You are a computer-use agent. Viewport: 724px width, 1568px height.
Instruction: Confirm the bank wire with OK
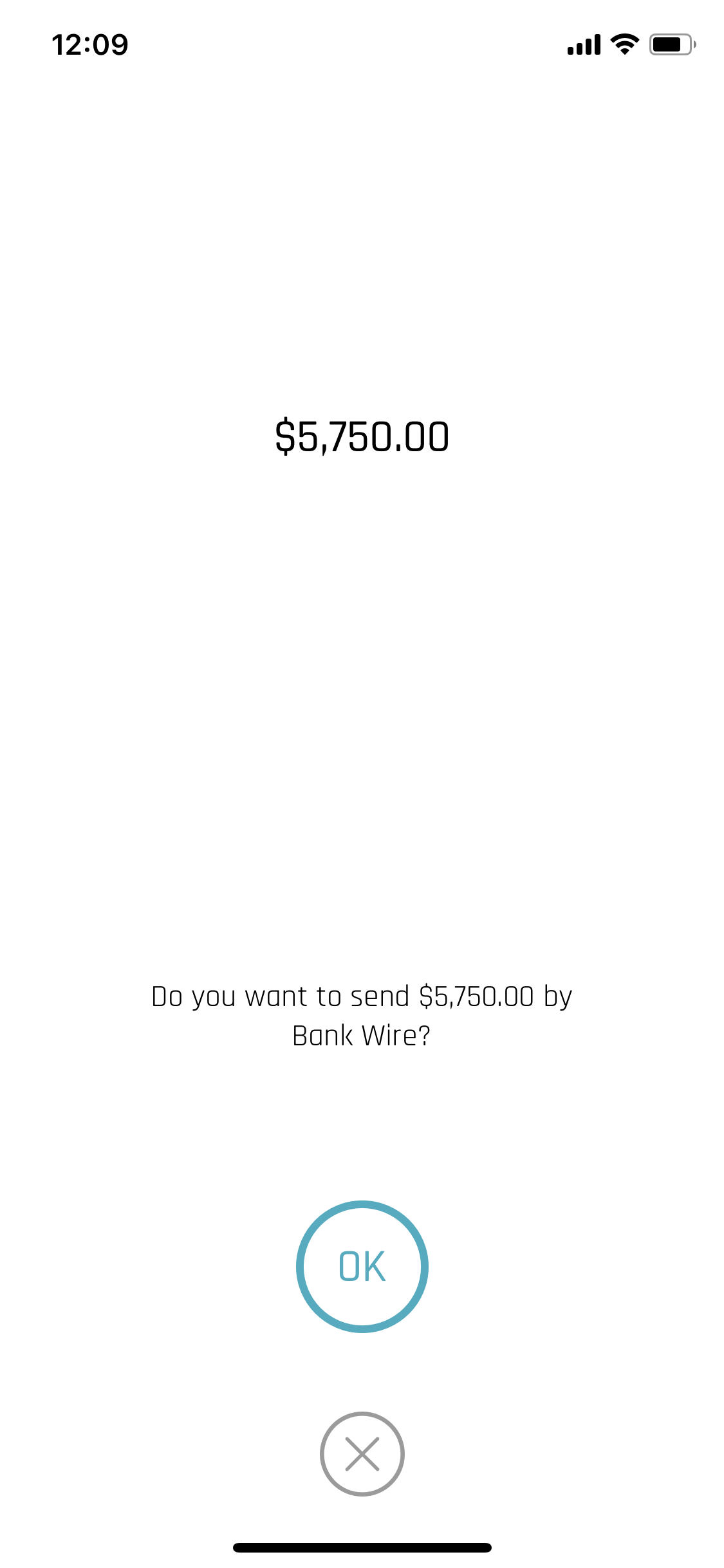[x=362, y=1266]
